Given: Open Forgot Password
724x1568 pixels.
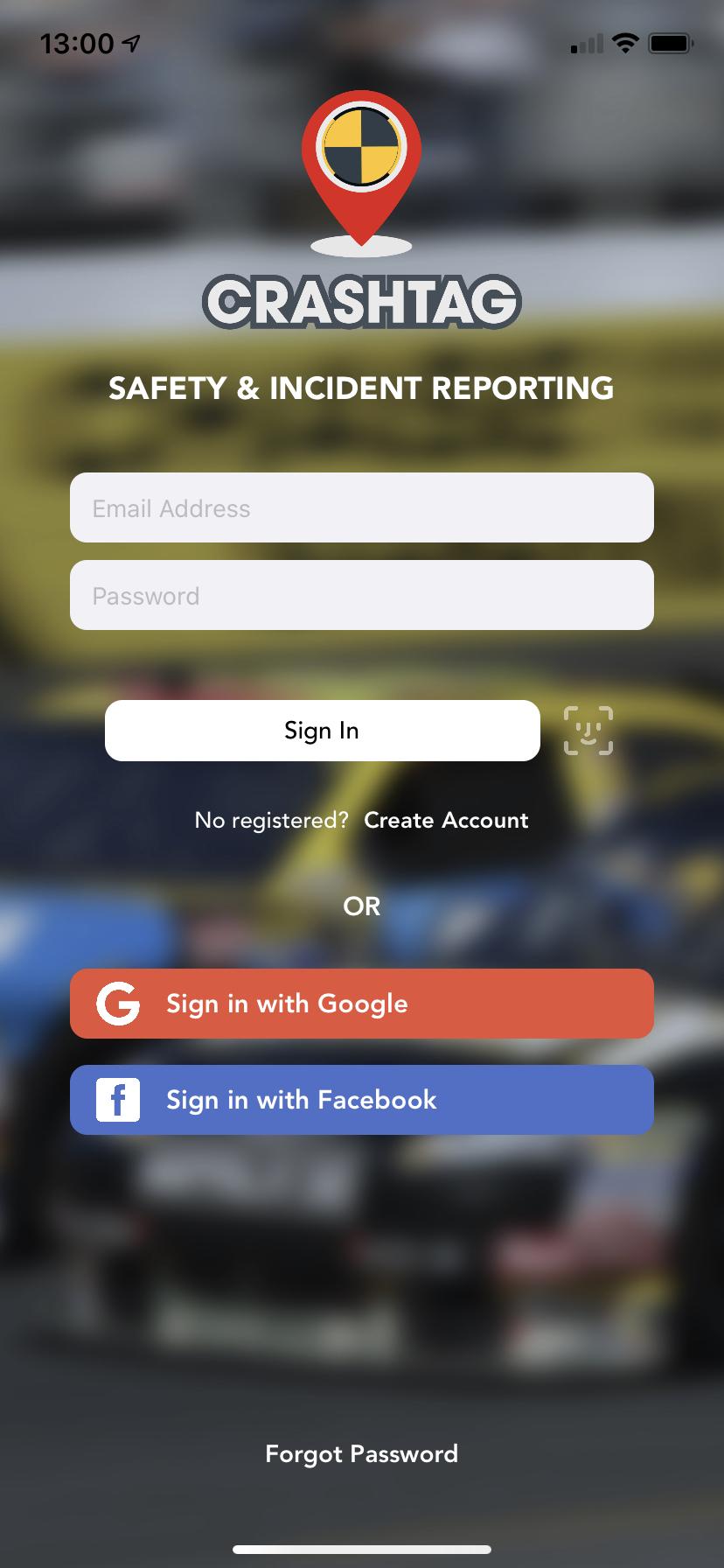Looking at the screenshot, I should point(362,1453).
